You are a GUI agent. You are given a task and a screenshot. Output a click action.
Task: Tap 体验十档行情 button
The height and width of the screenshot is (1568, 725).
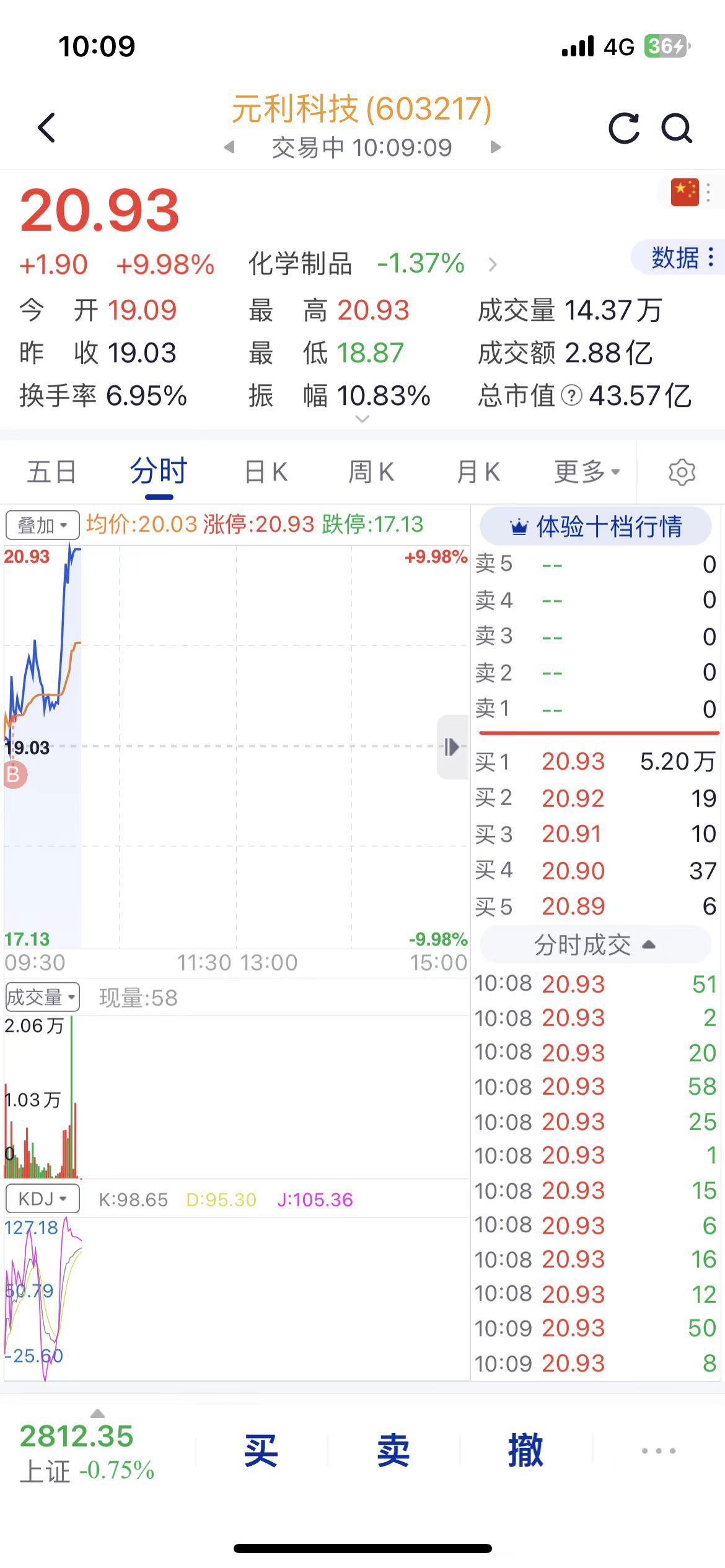pyautogui.click(x=595, y=526)
